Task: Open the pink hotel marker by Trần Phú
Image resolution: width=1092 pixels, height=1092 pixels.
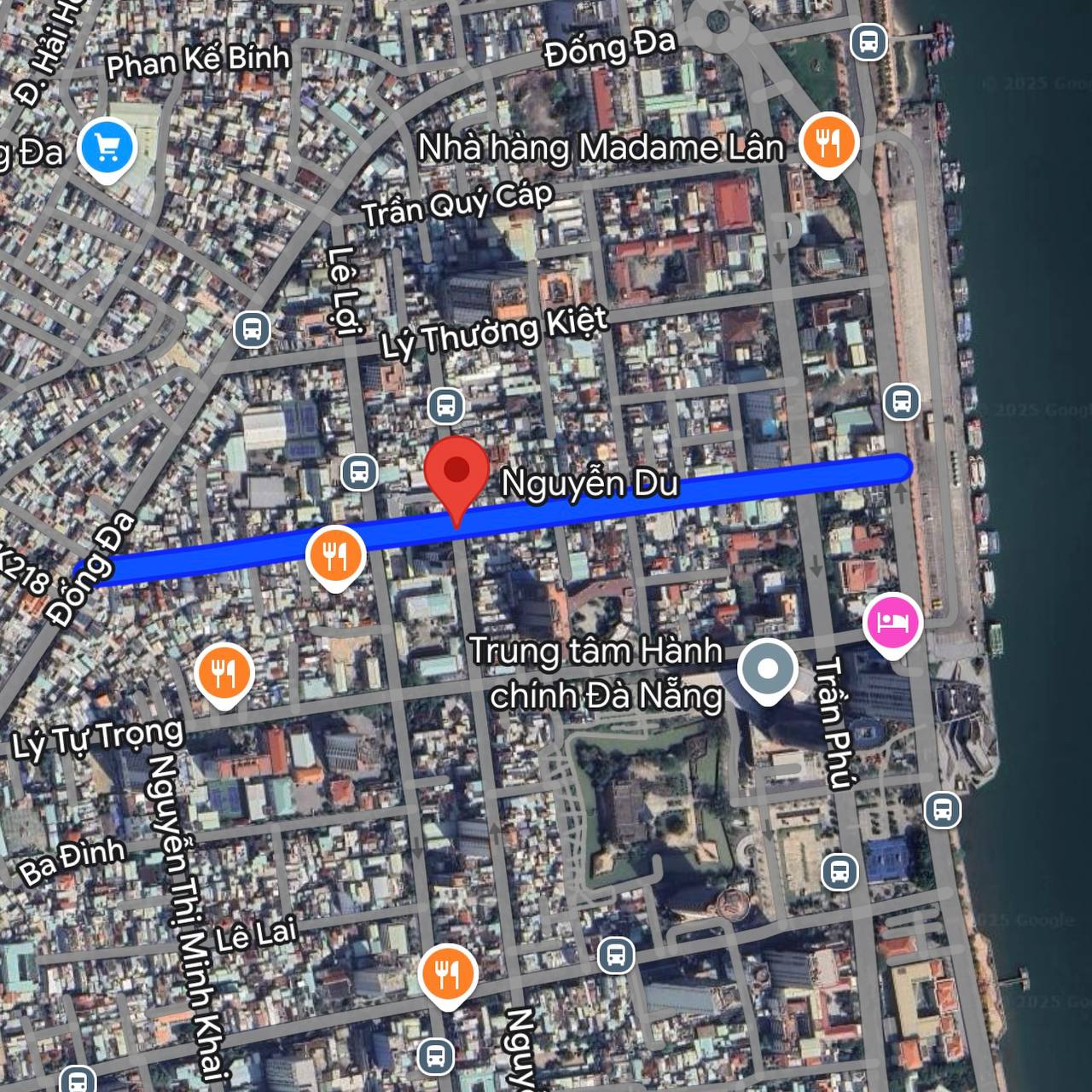Action: [892, 621]
